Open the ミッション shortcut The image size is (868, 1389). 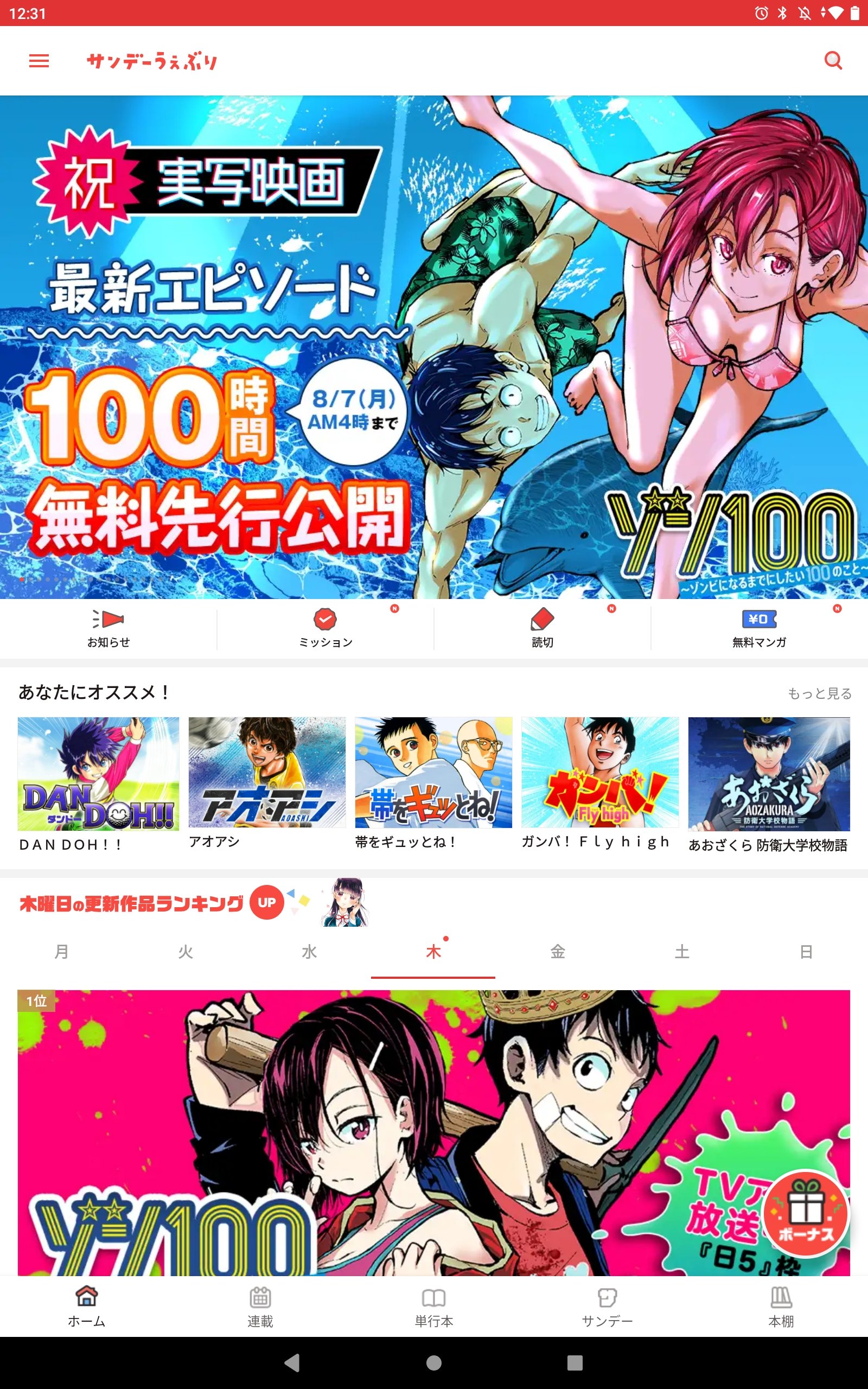pos(325,628)
